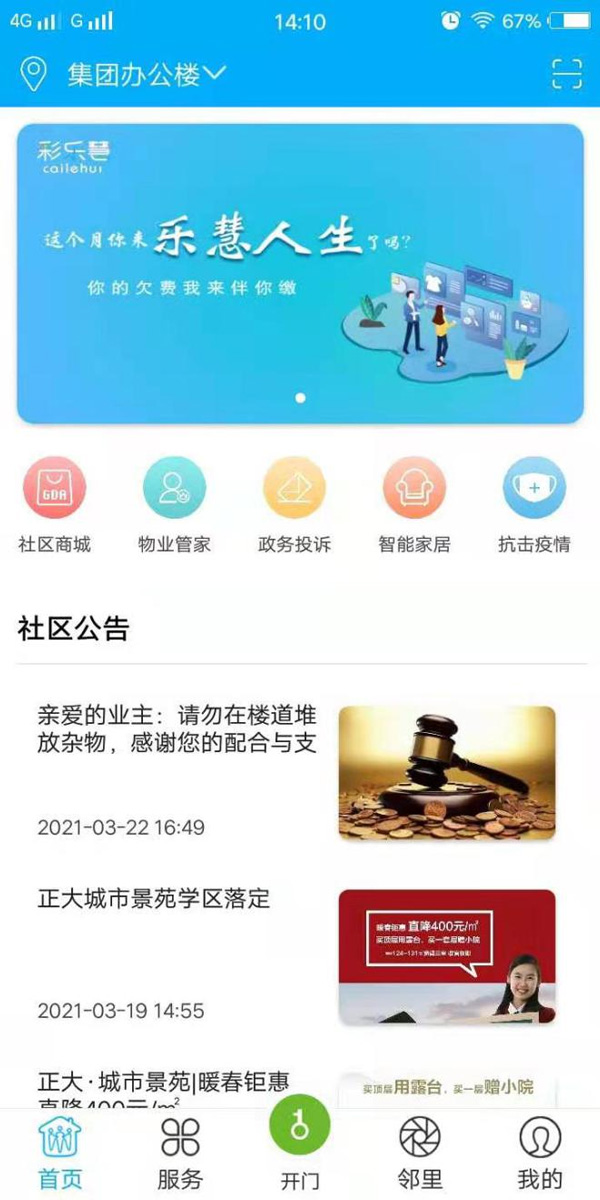
Task: Switch to the 首页 tab
Action: point(60,1152)
